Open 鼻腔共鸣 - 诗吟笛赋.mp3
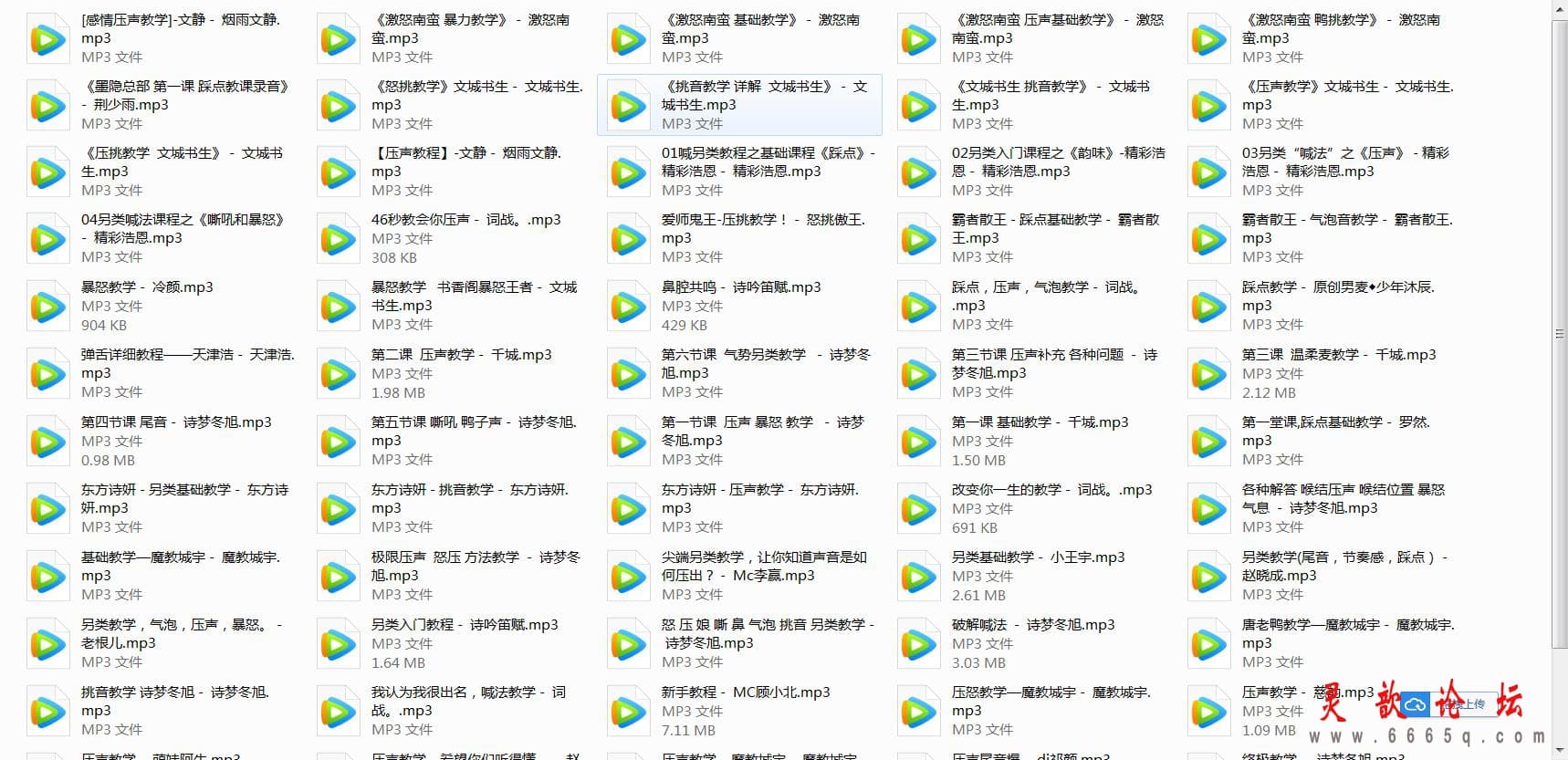1568x760 pixels. [x=740, y=287]
